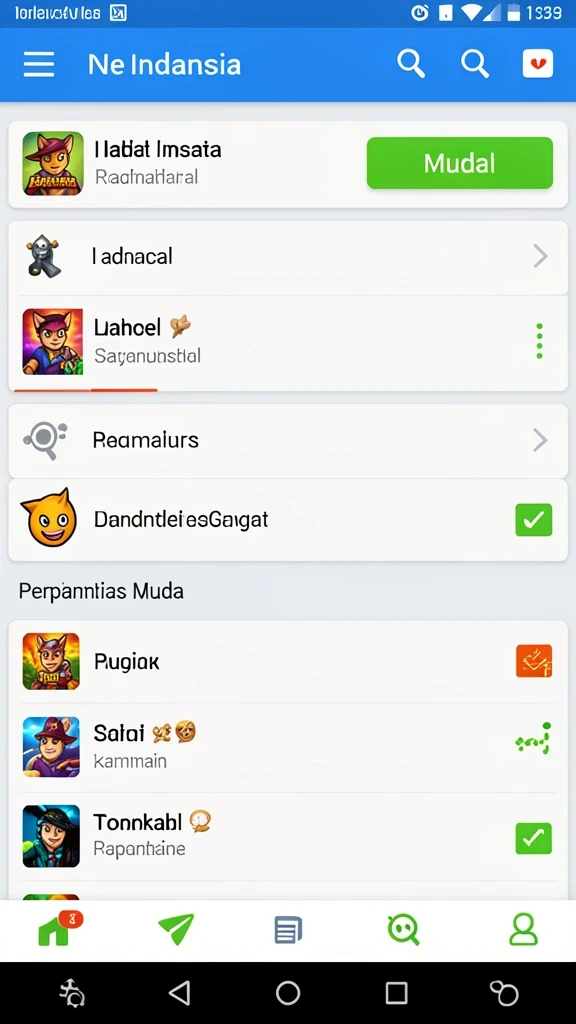Open overflow dots menu for Lahoel
The width and height of the screenshot is (576, 1024).
pyautogui.click(x=539, y=341)
